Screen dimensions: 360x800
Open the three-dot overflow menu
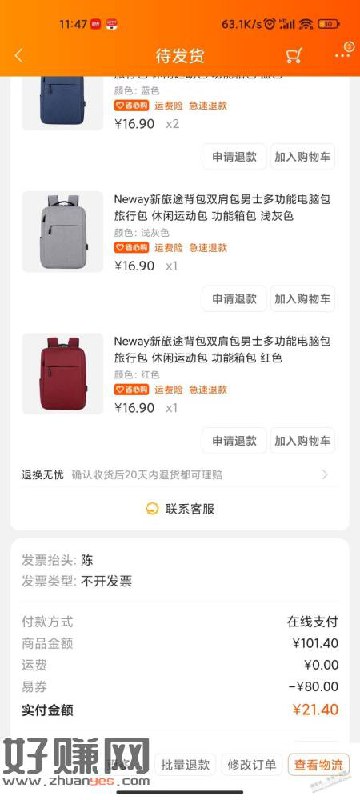343,54
